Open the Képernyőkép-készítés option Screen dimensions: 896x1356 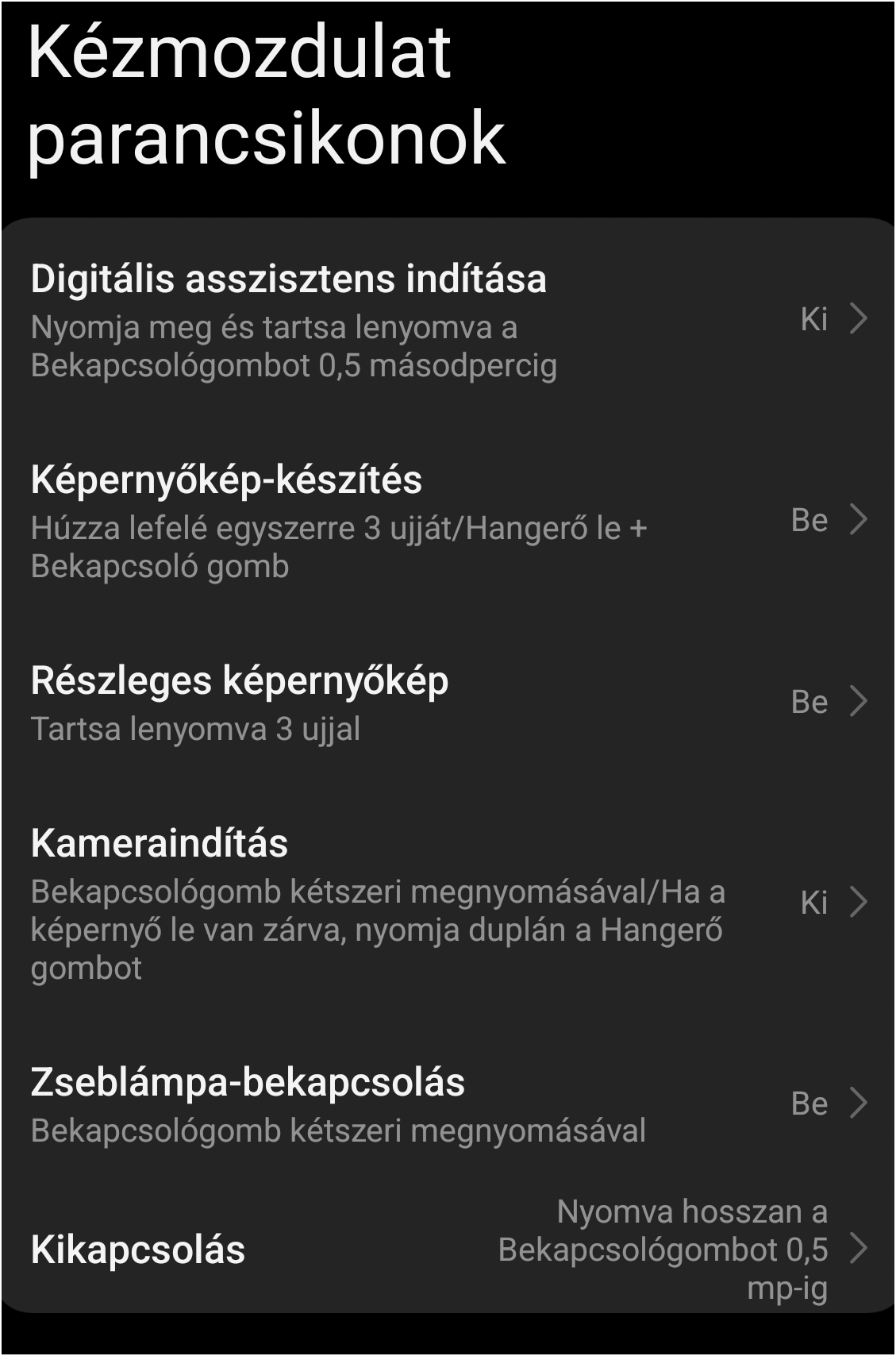pos(448,521)
